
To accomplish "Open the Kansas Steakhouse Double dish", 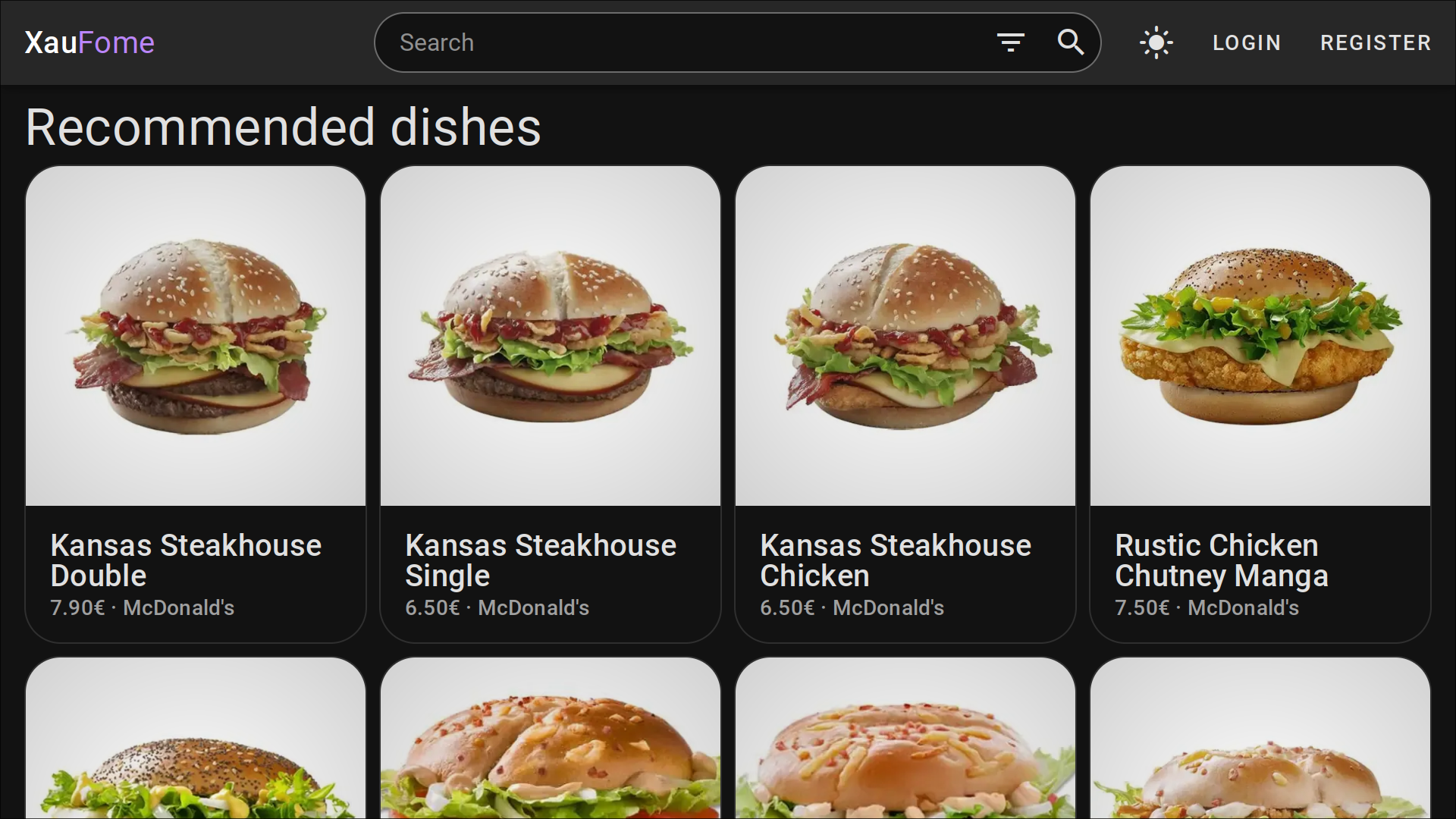I will [x=196, y=403].
